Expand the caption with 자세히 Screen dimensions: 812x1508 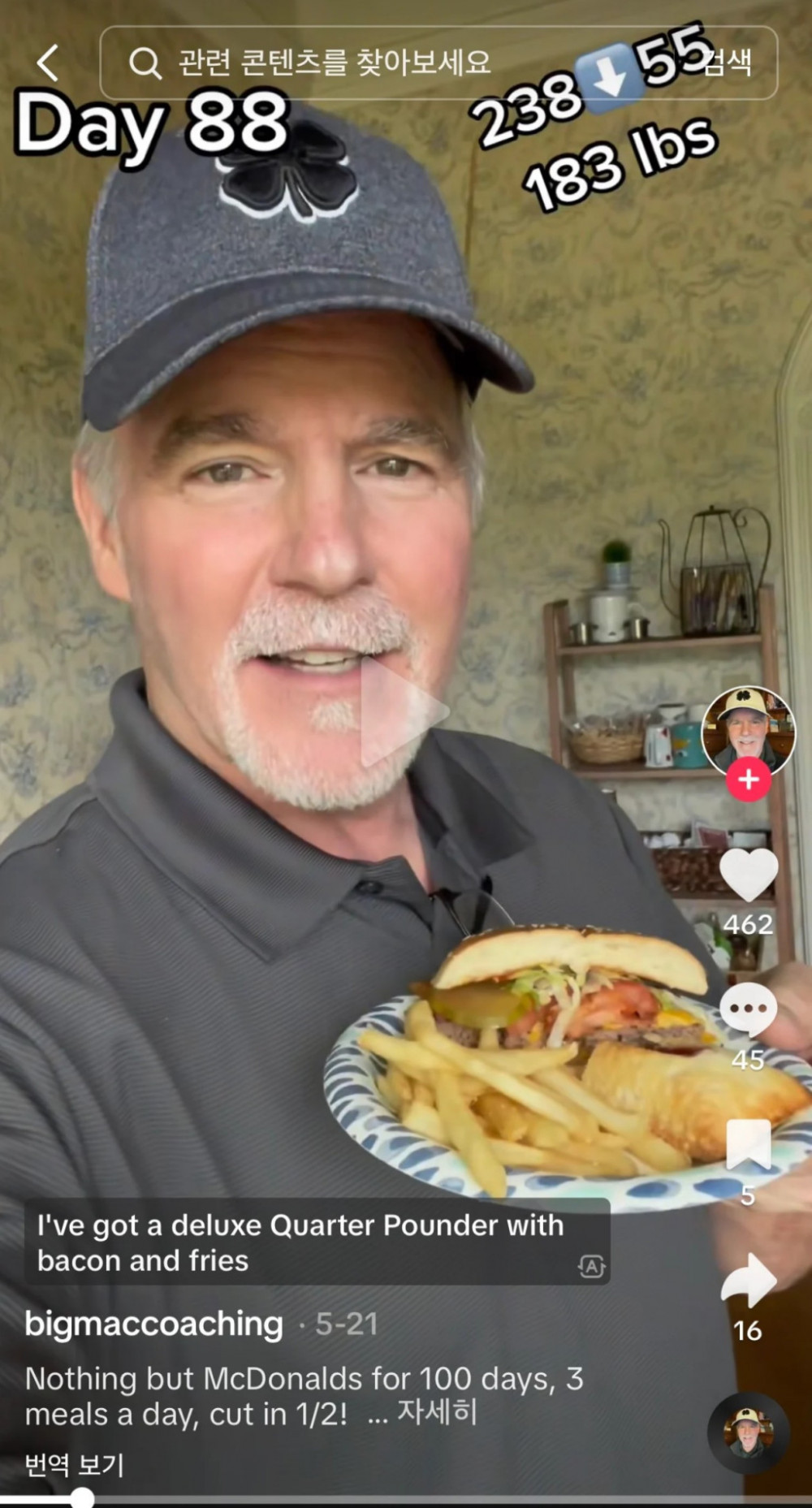tap(436, 1414)
